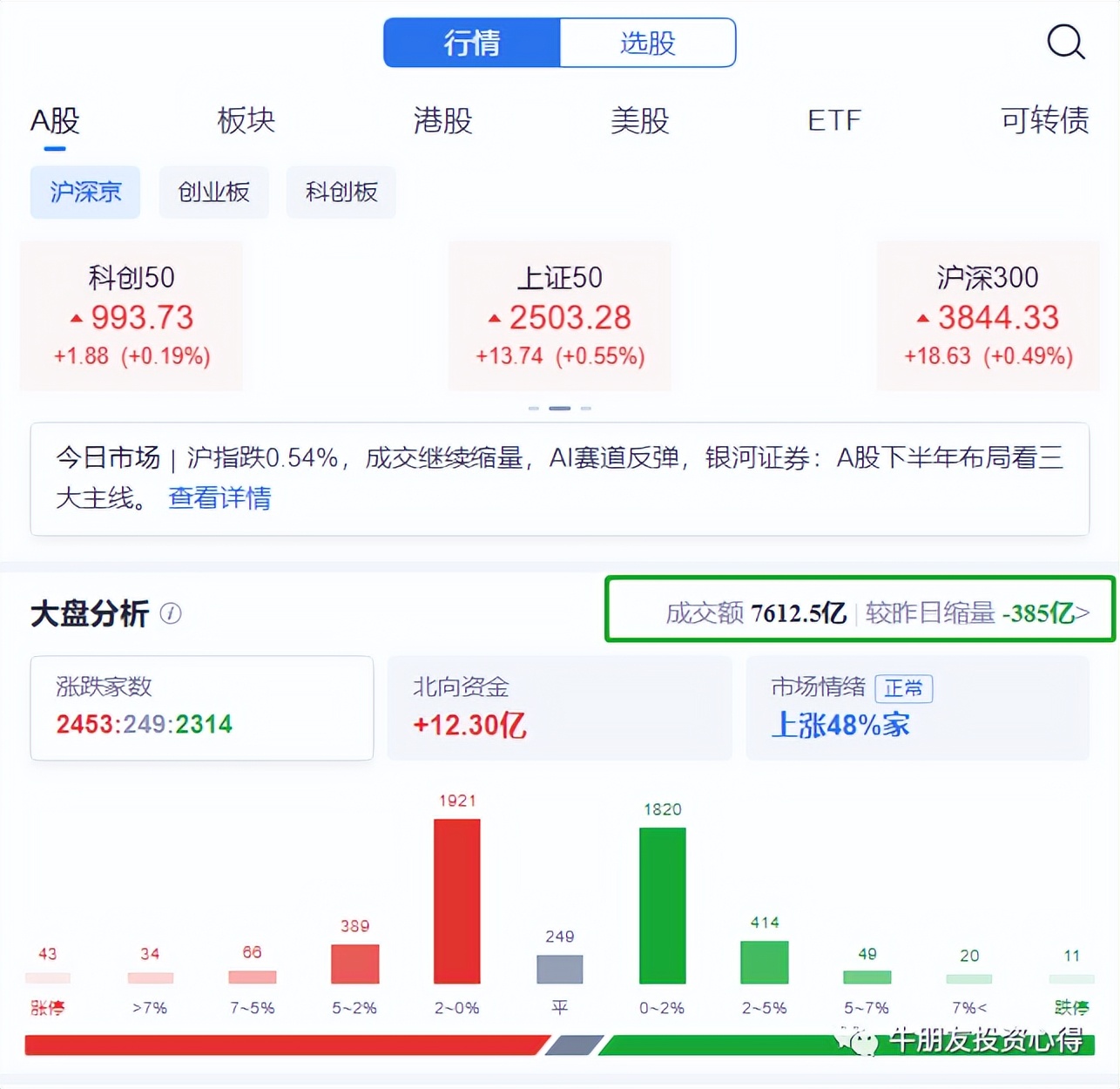
Task: Open the 科创50 index card
Action: click(x=132, y=315)
